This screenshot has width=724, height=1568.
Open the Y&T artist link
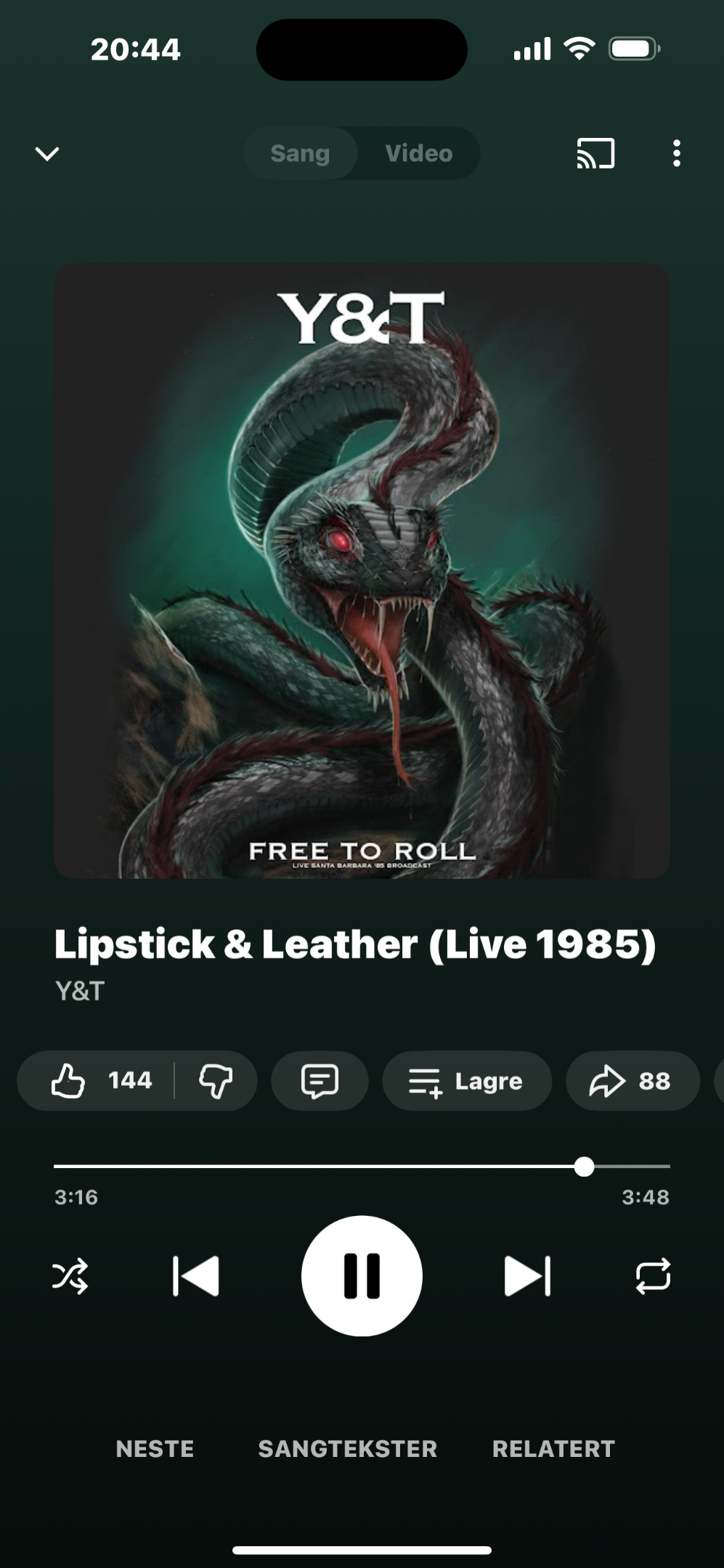[80, 991]
